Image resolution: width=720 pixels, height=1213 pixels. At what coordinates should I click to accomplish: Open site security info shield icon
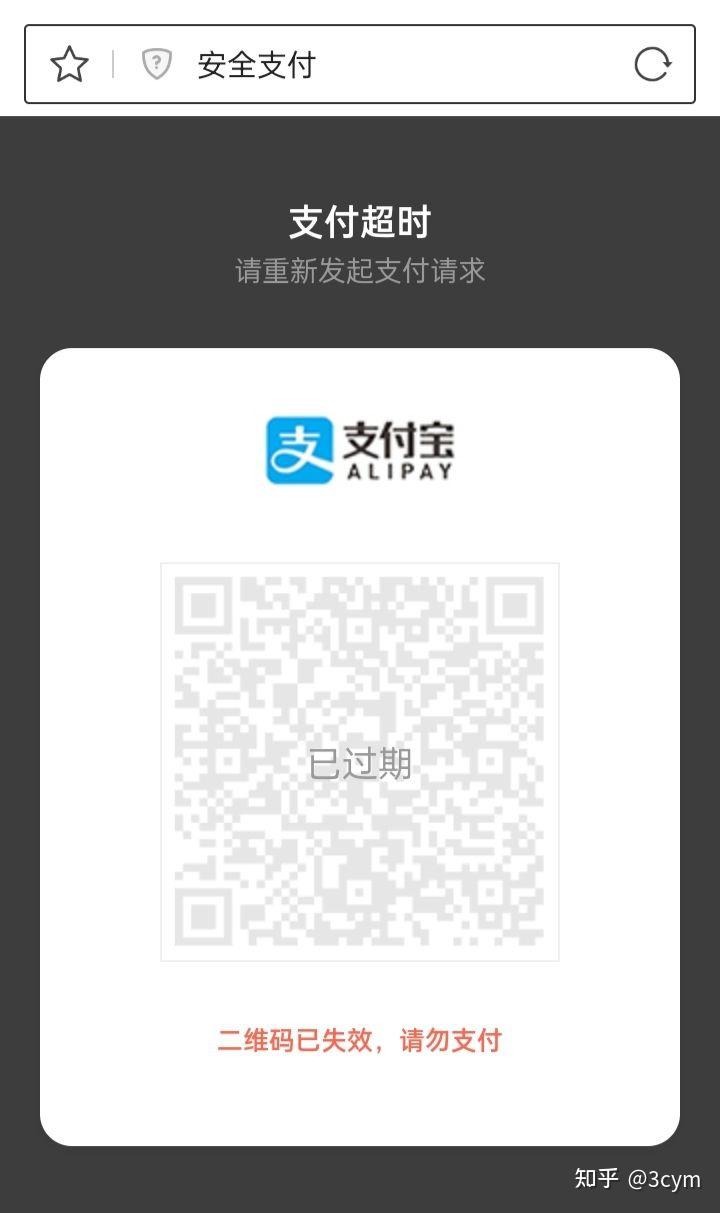(156, 65)
